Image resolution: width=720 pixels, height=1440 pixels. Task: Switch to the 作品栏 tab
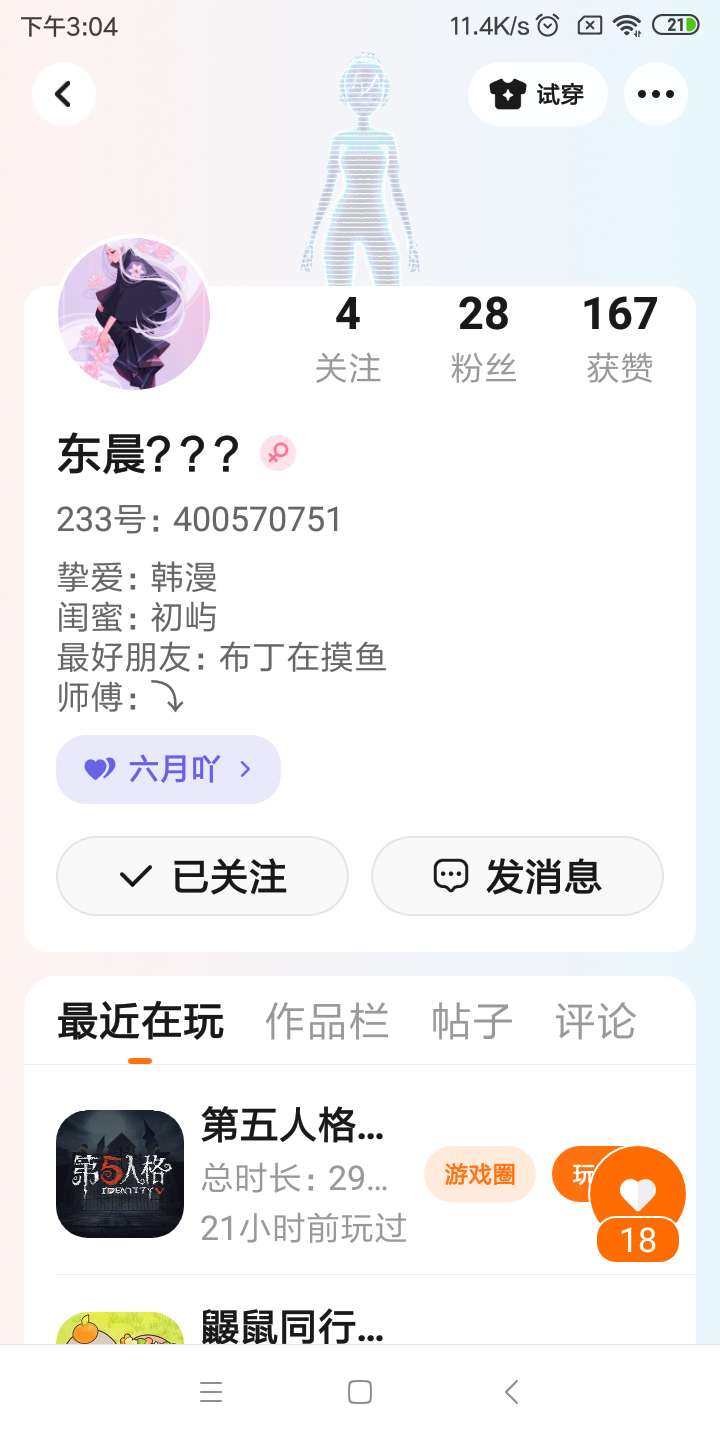(x=326, y=1022)
